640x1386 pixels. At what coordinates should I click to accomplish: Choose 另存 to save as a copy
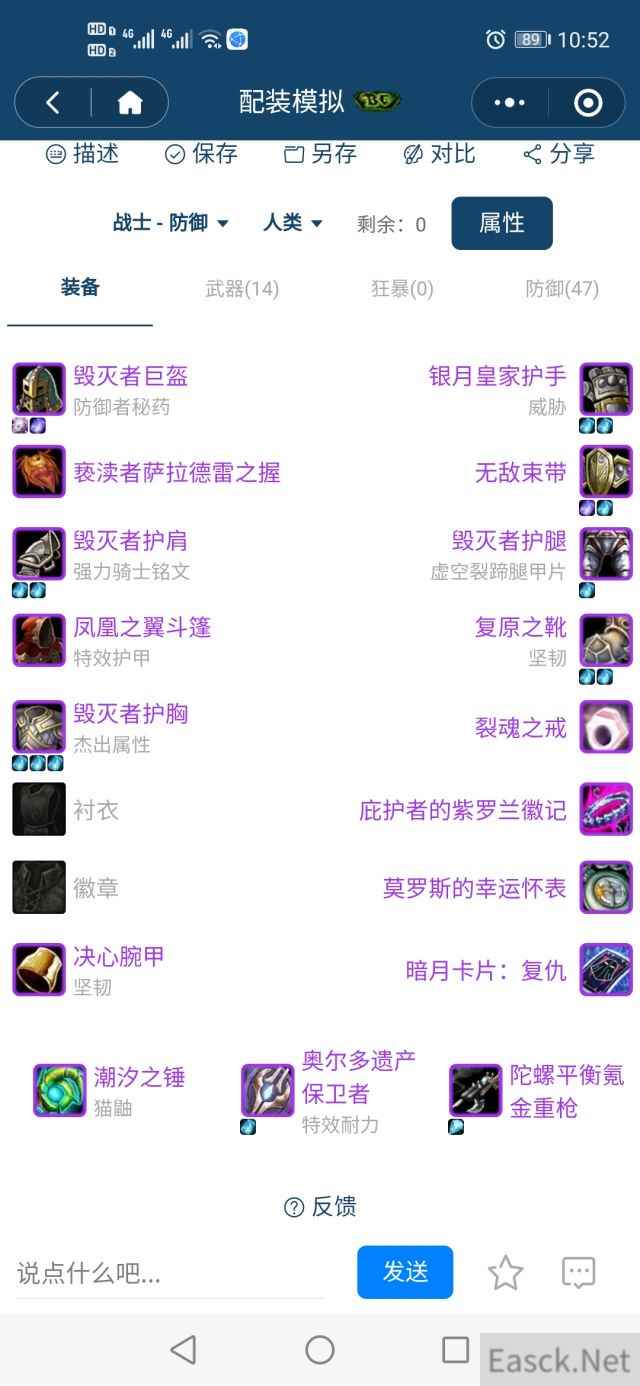point(320,154)
